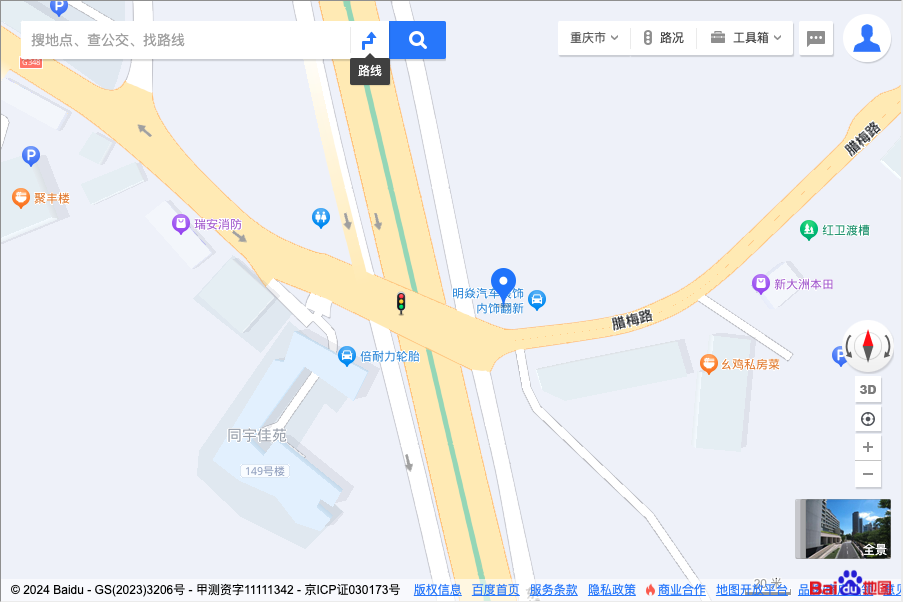Image resolution: width=904 pixels, height=602 pixels.
Task: Select the 倍耐力轮胎 map marker
Action: click(x=347, y=355)
